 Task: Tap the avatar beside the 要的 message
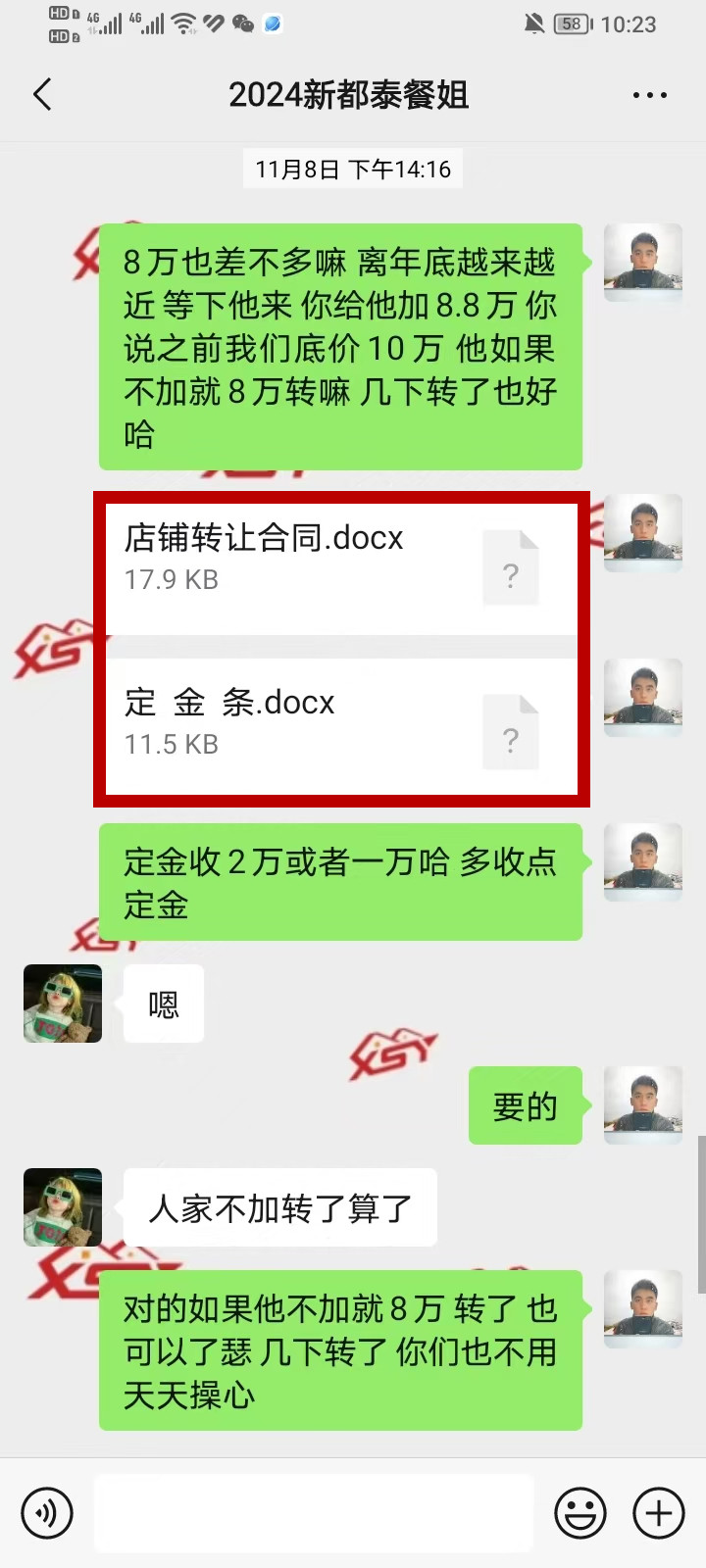point(642,1105)
